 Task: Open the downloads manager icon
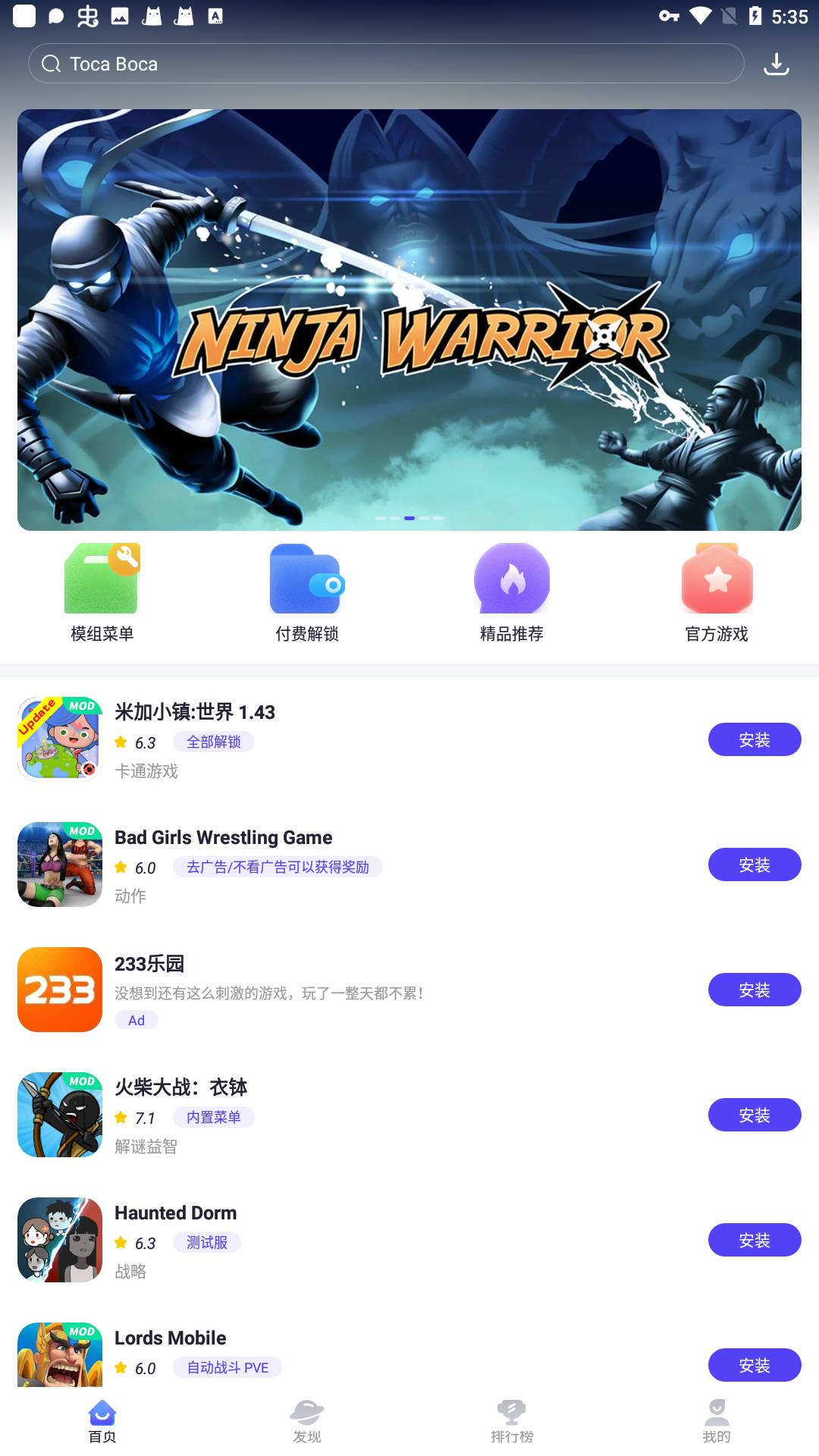(776, 64)
